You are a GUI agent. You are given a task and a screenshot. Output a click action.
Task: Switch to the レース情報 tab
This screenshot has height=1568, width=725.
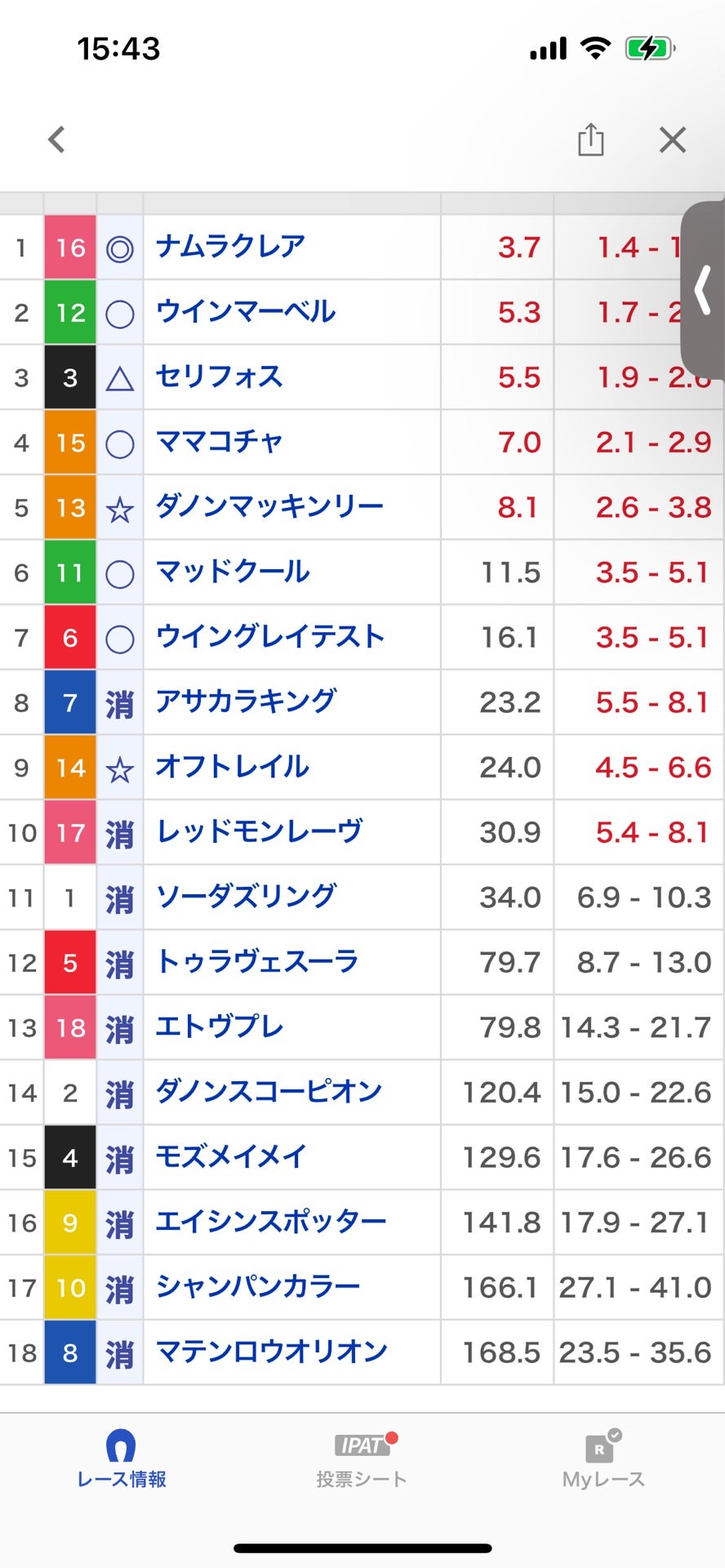click(121, 1459)
